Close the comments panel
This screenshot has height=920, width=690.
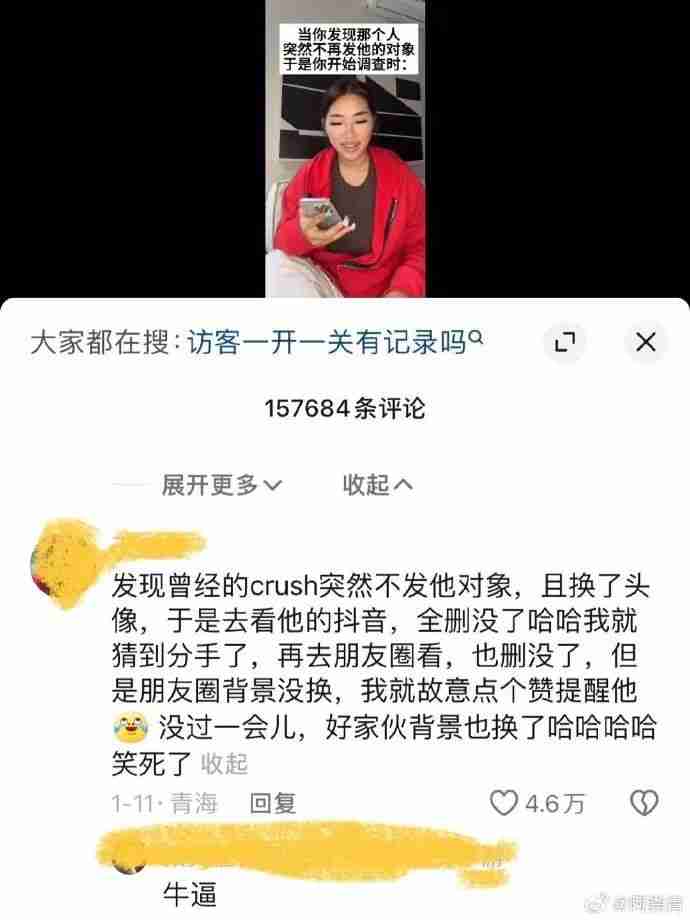point(646,343)
